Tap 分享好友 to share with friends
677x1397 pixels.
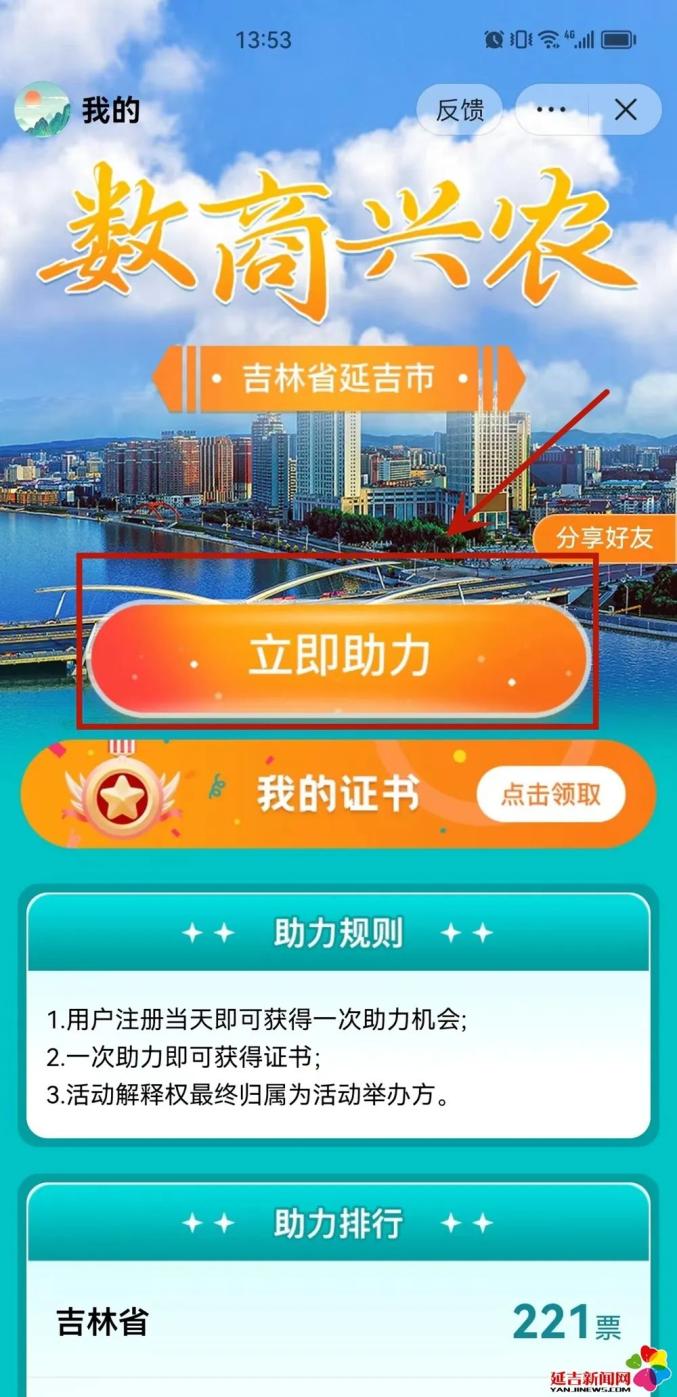pyautogui.click(x=605, y=538)
